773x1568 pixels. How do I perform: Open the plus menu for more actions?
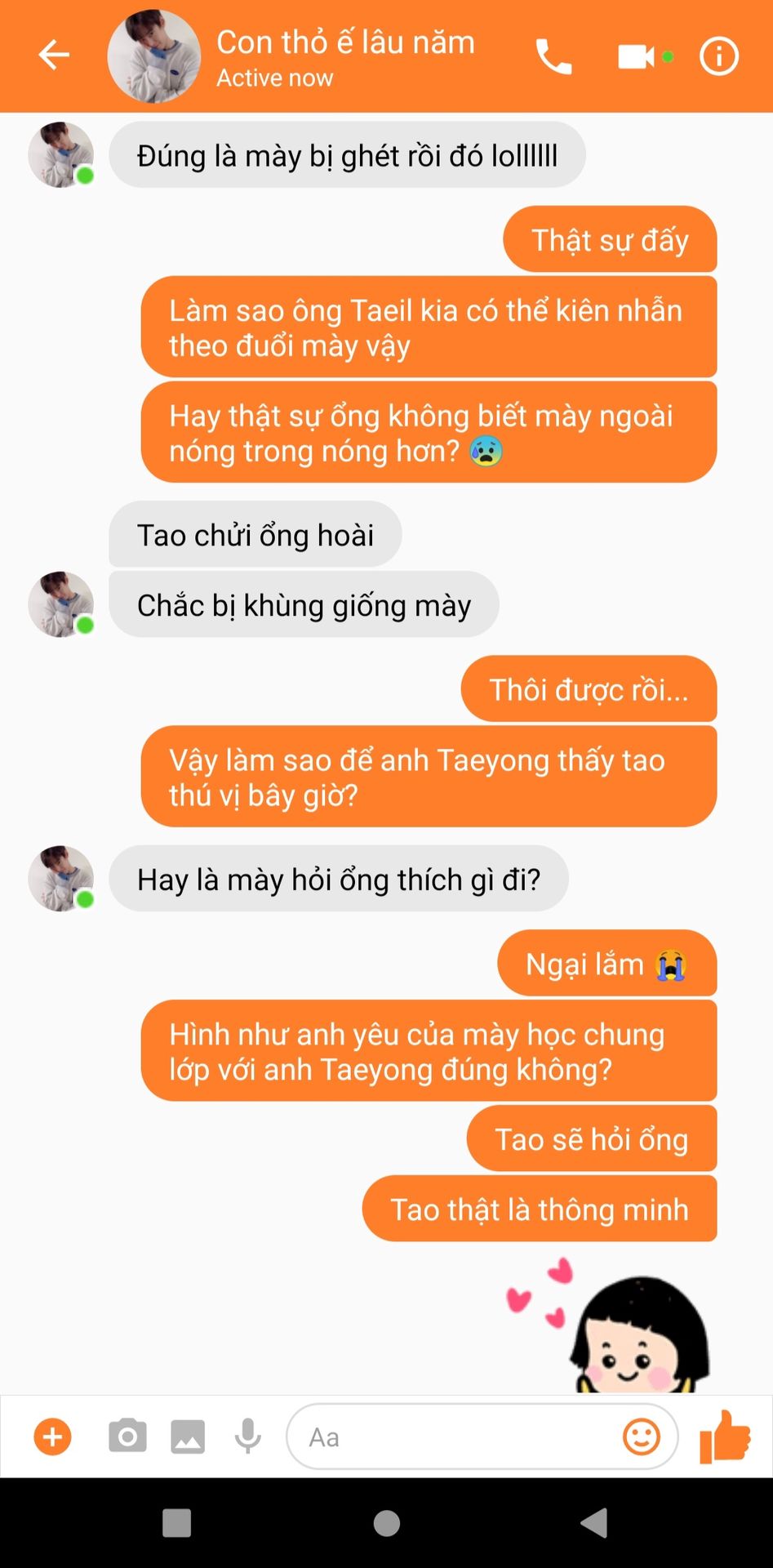coord(53,1437)
